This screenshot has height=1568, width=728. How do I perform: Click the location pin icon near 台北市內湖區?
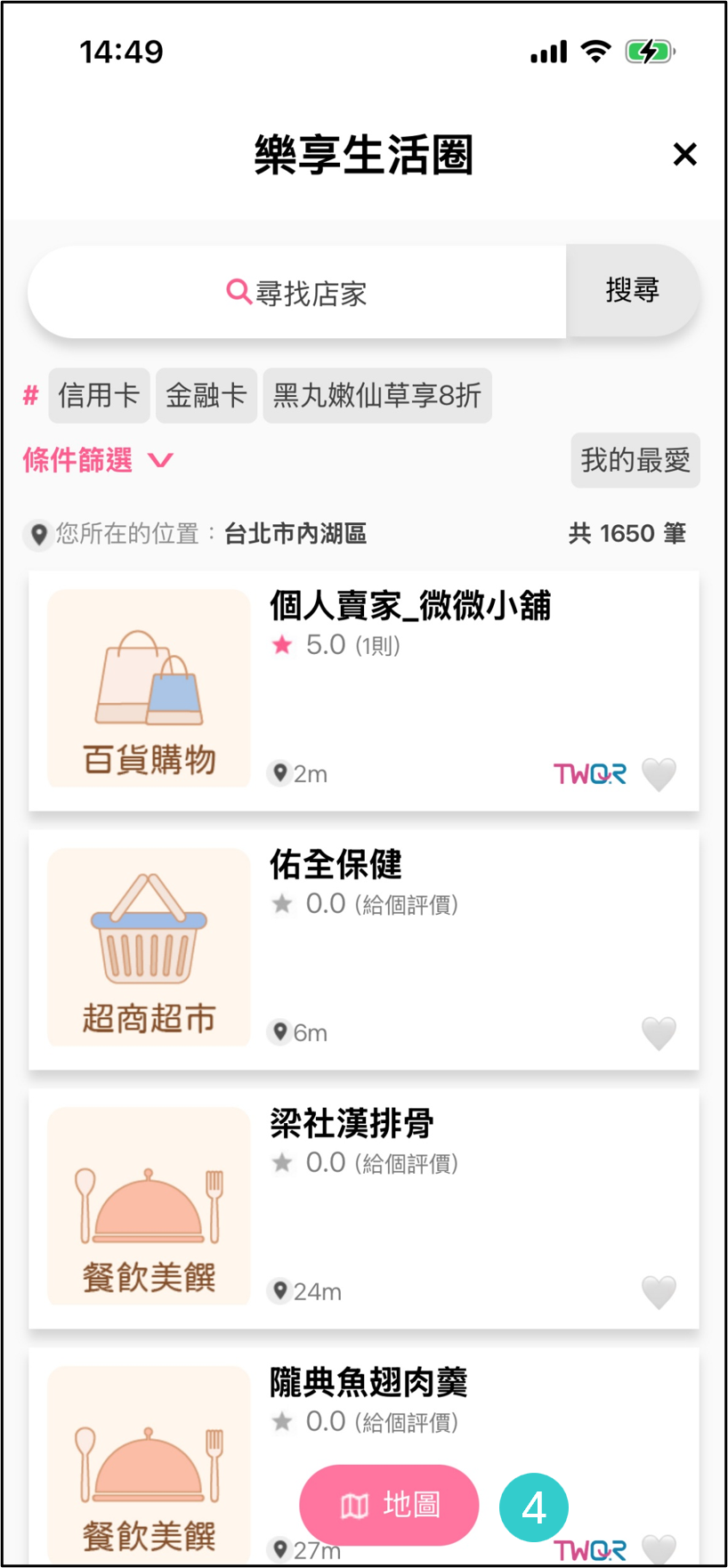[x=37, y=533]
